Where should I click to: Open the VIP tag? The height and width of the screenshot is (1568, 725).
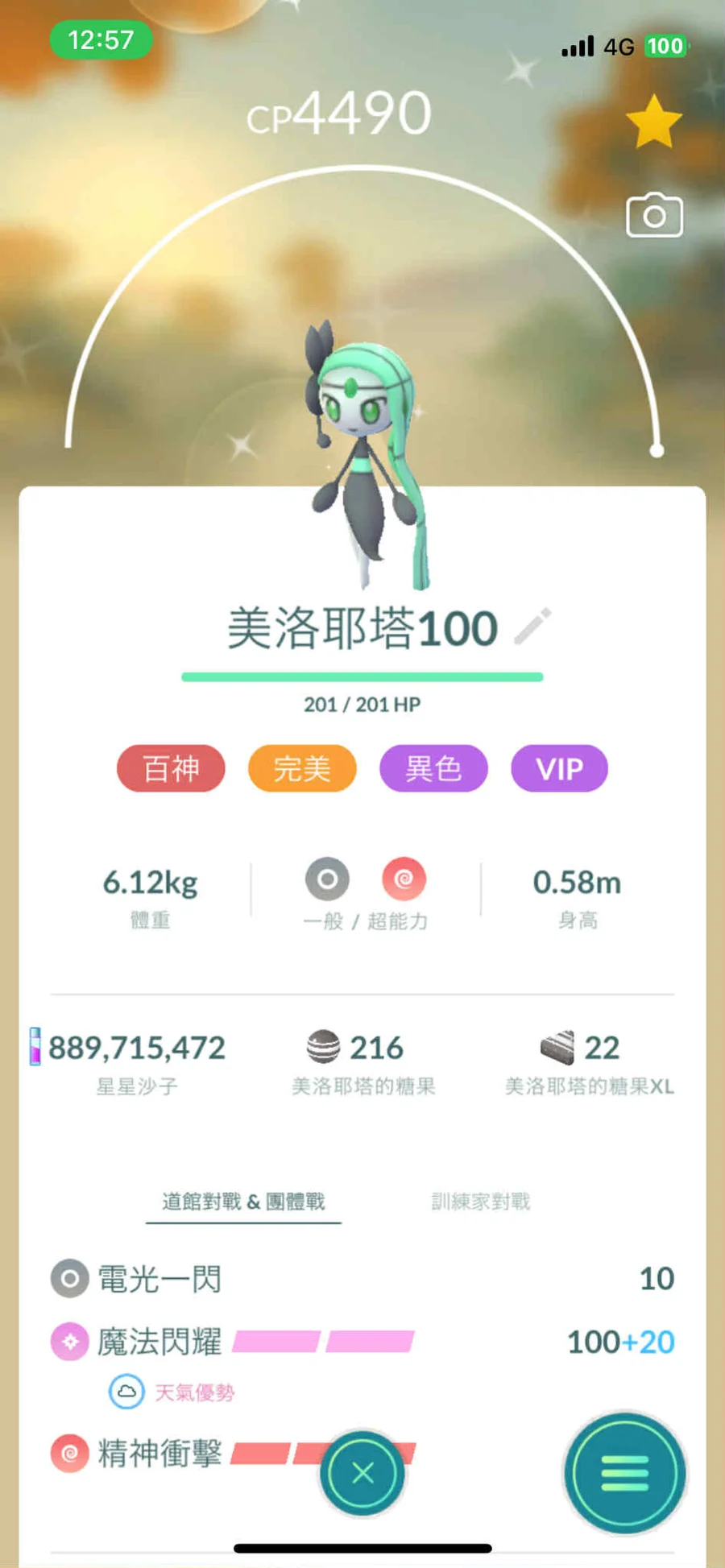[559, 768]
